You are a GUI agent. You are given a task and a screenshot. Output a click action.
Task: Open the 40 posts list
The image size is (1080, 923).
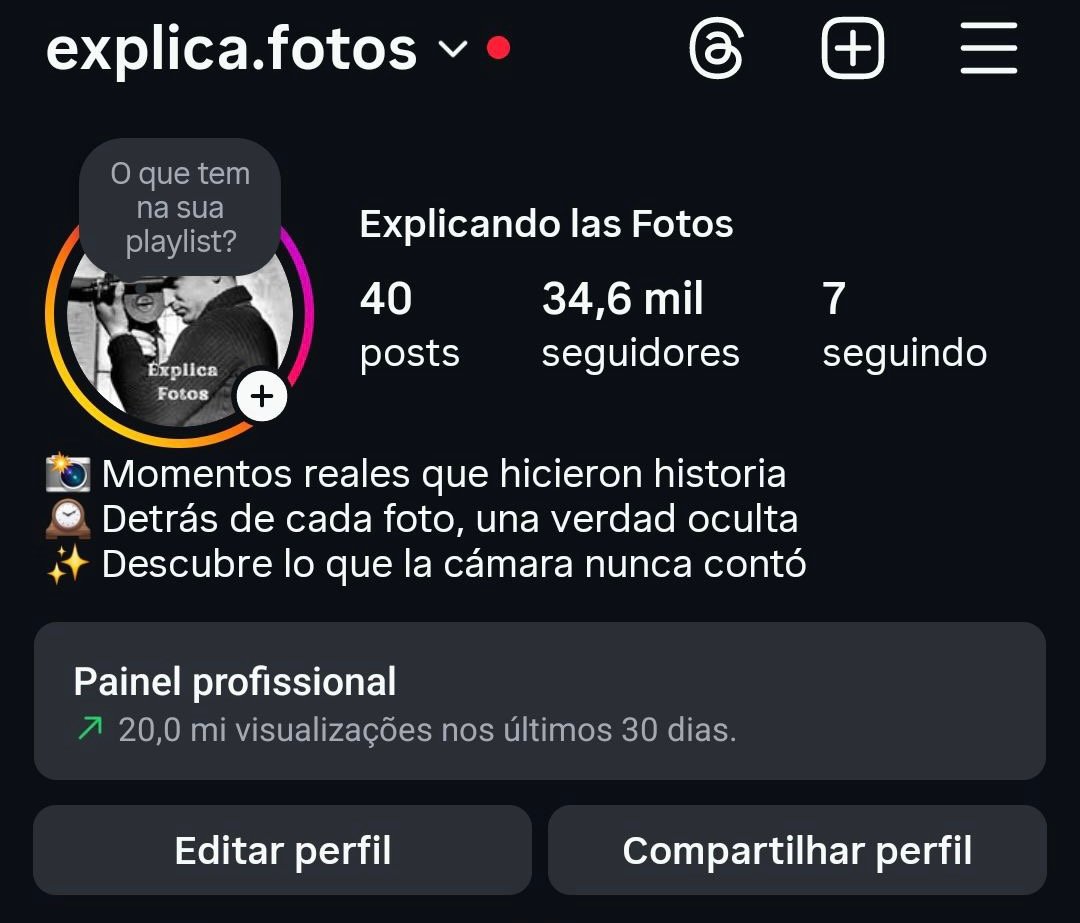(409, 325)
